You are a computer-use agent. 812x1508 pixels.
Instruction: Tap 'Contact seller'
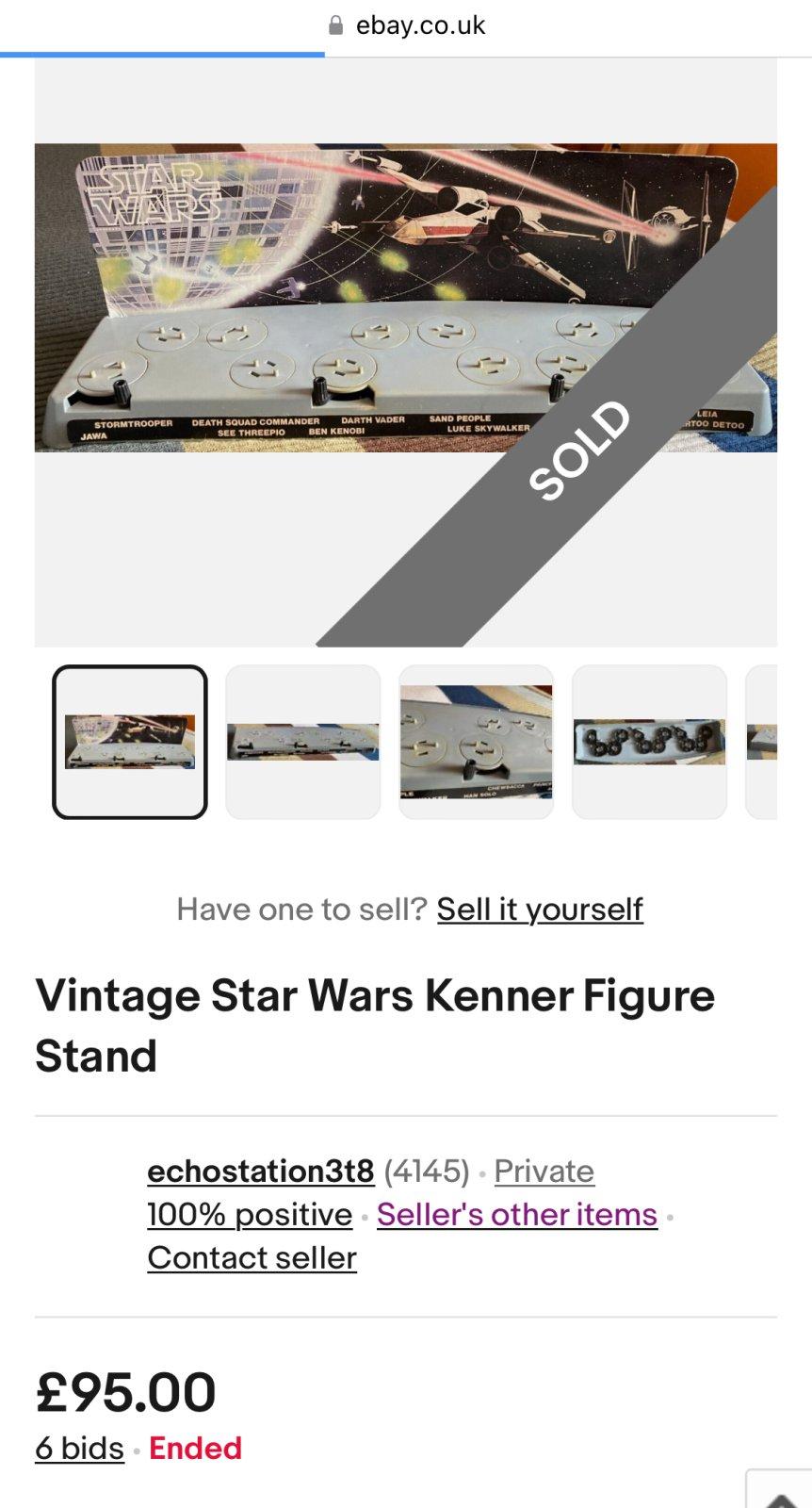point(252,1257)
